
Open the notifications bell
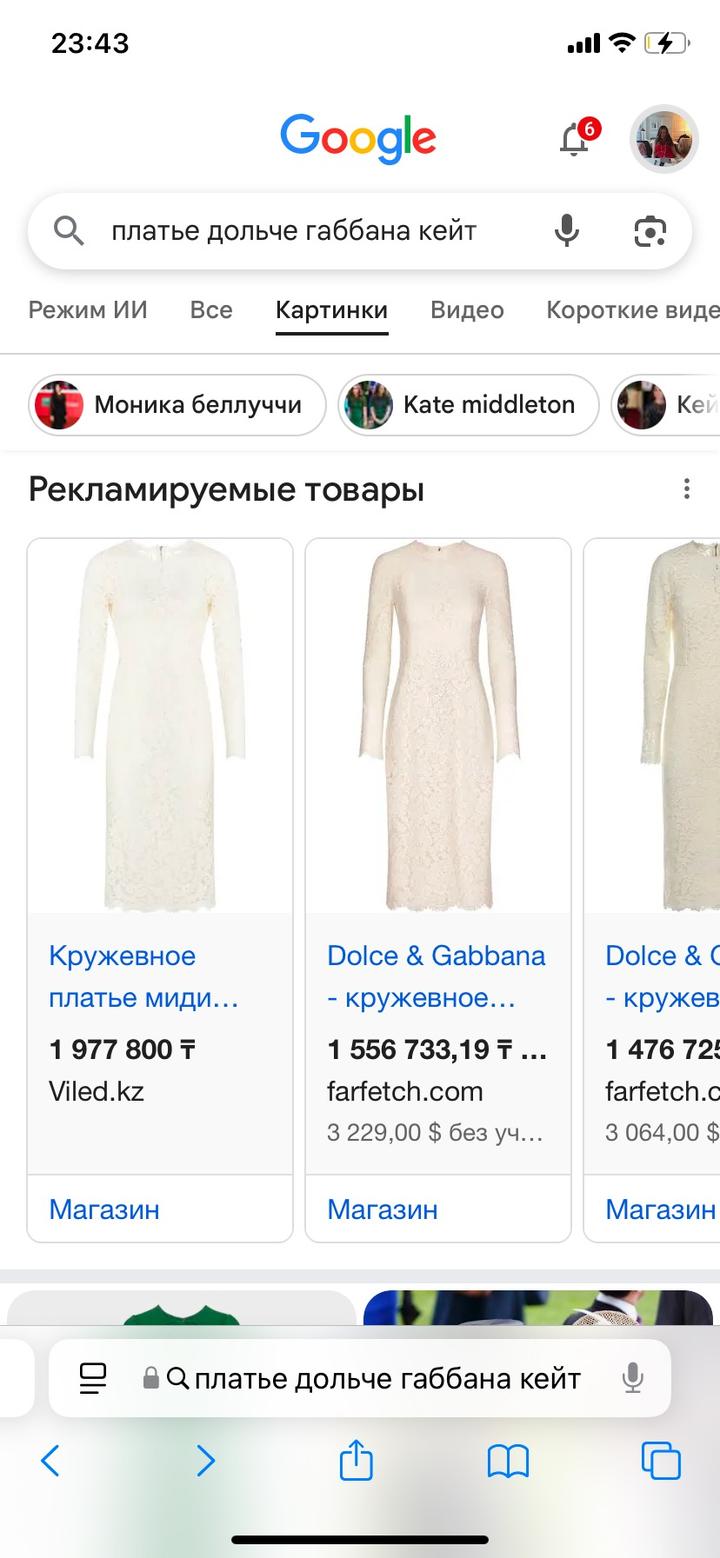click(x=575, y=140)
